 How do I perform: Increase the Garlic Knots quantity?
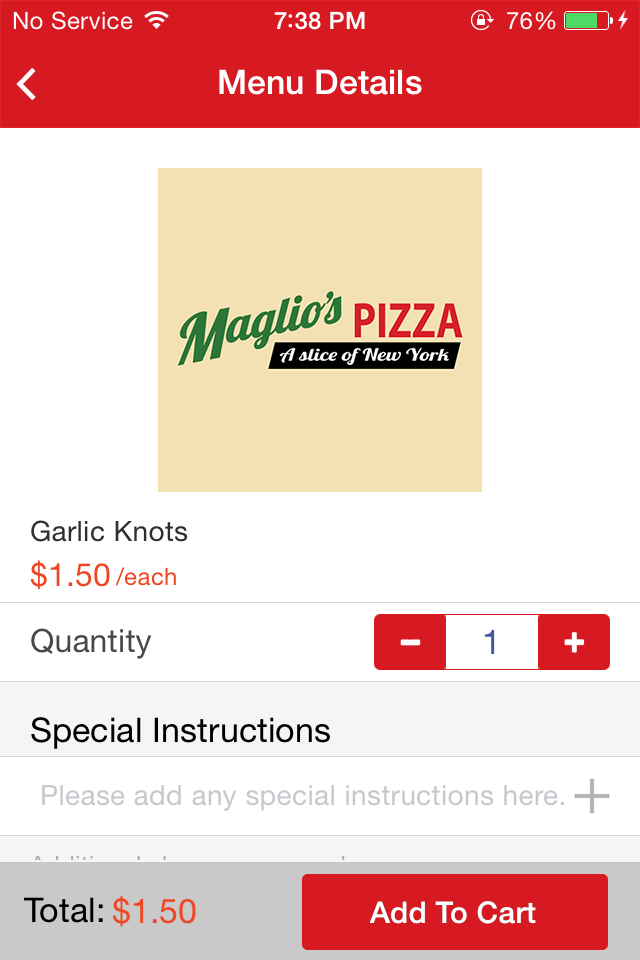click(x=573, y=642)
